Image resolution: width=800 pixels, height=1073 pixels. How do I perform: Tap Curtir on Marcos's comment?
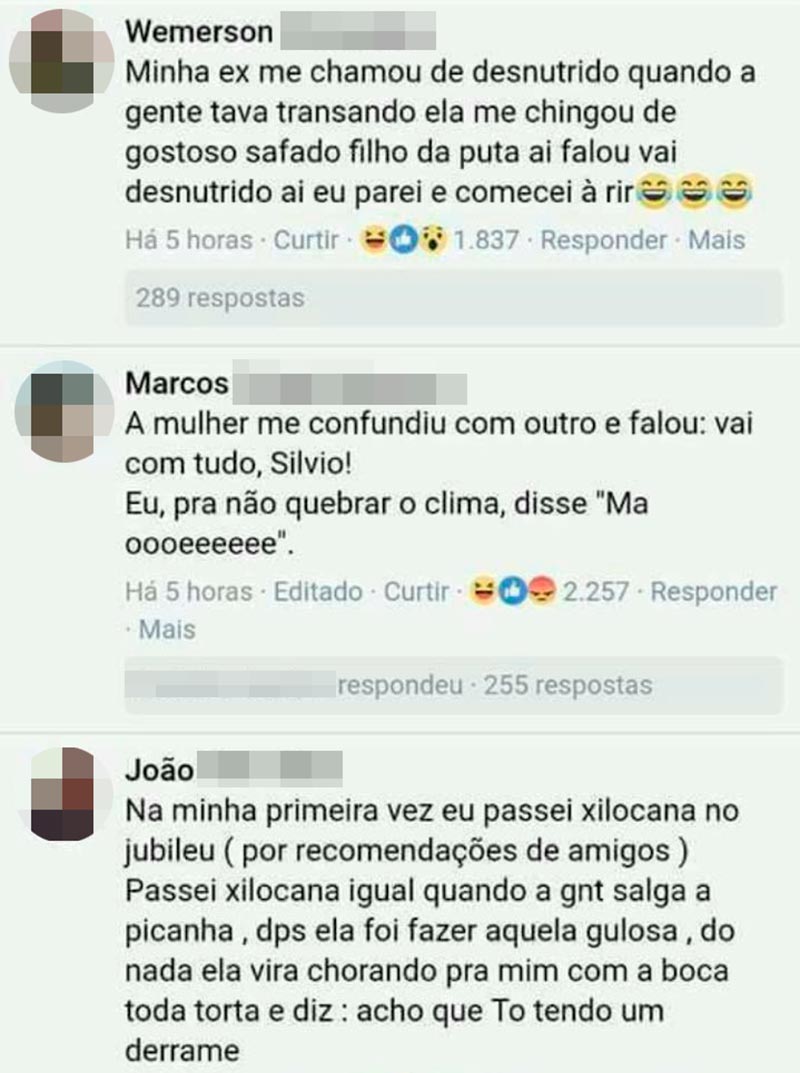(417, 591)
